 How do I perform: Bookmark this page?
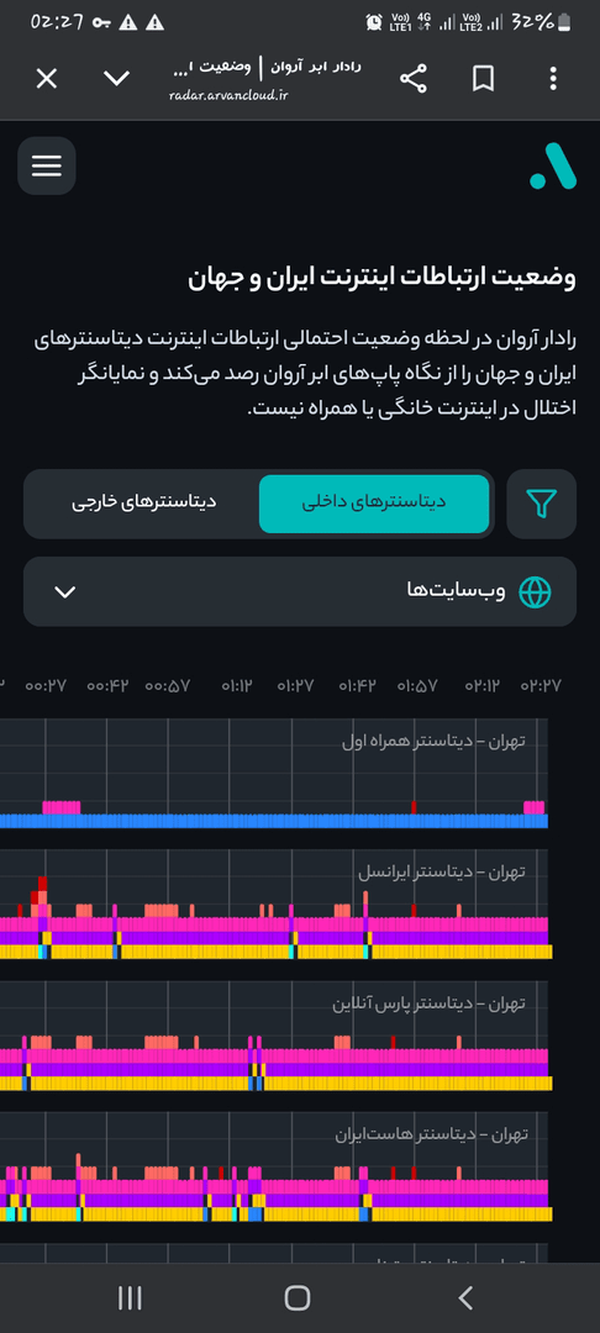click(x=483, y=79)
